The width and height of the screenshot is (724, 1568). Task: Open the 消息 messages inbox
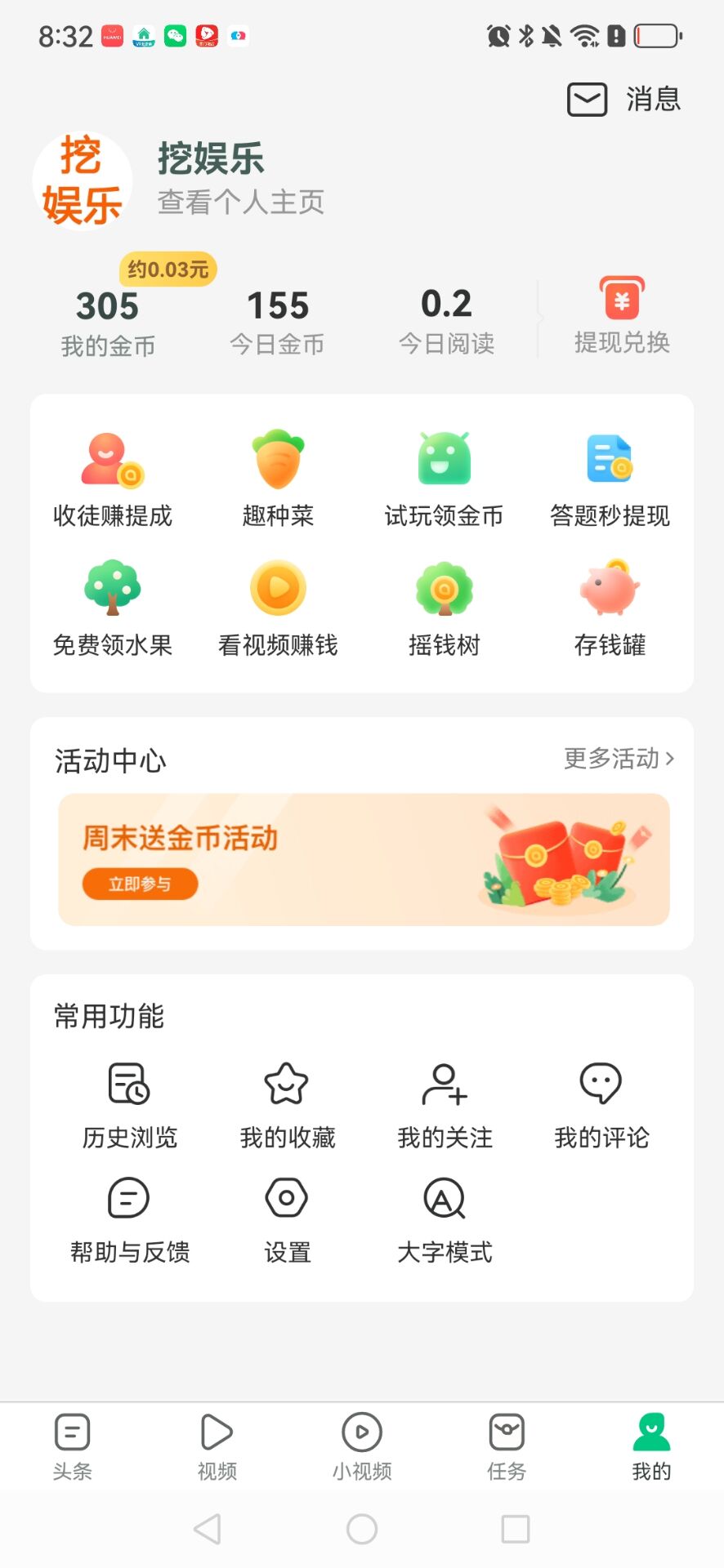[624, 100]
